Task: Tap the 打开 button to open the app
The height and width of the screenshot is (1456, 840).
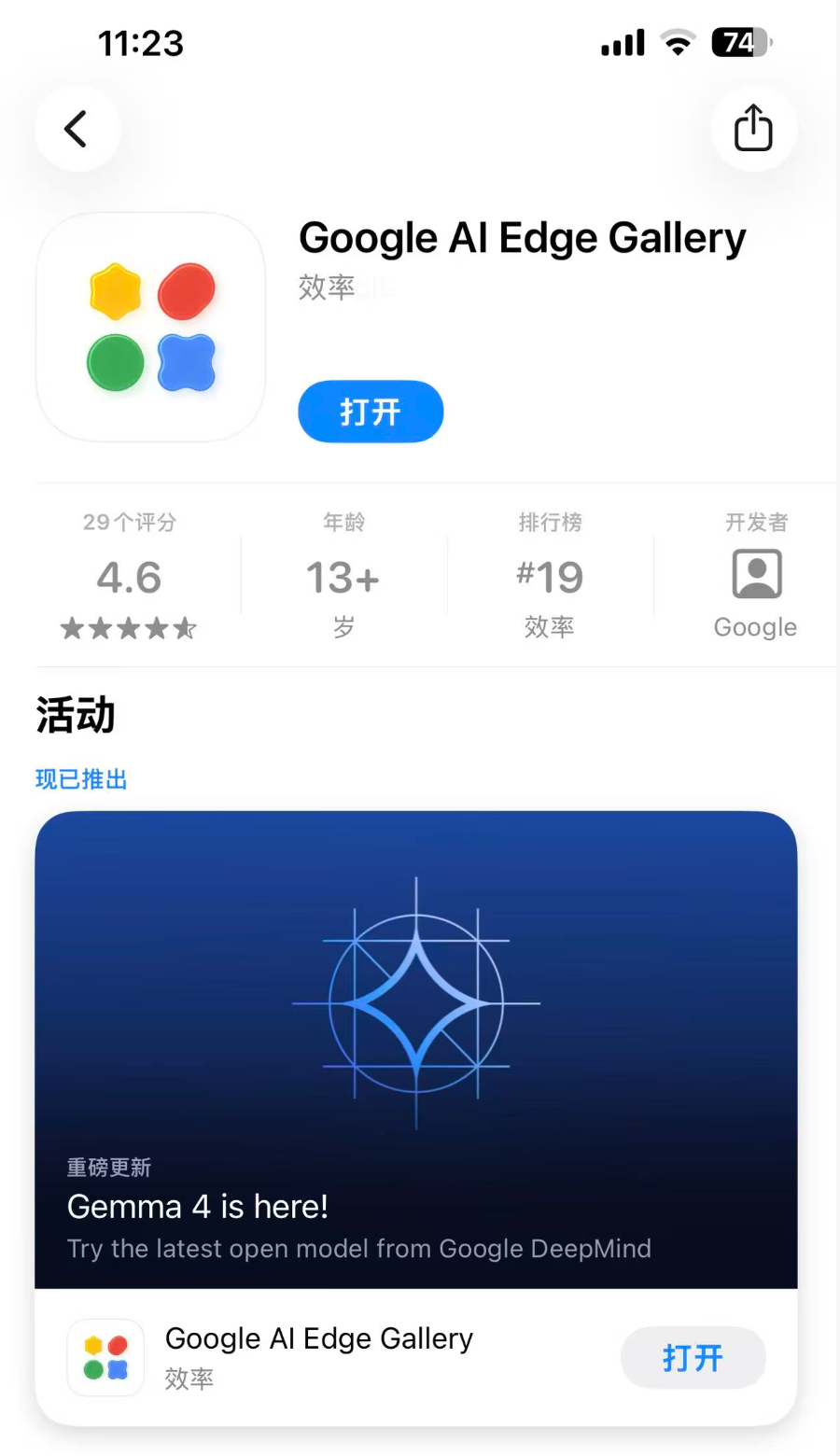Action: 370,411
